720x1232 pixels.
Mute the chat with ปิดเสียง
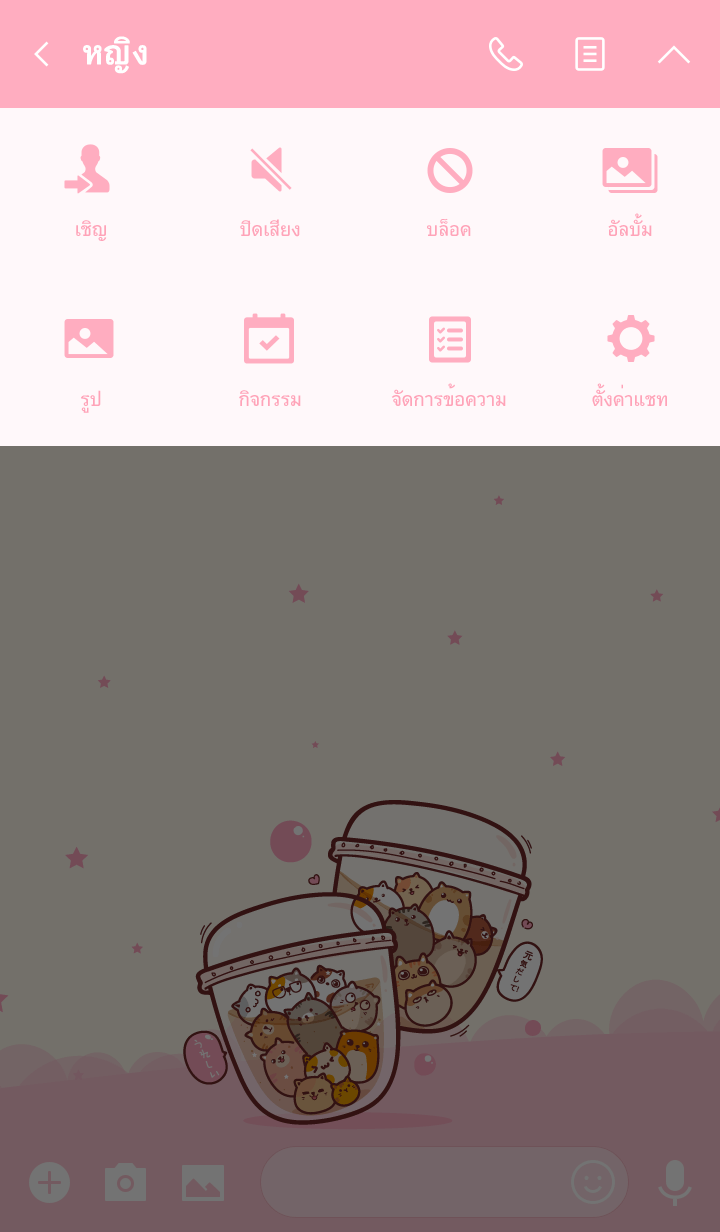point(270,190)
